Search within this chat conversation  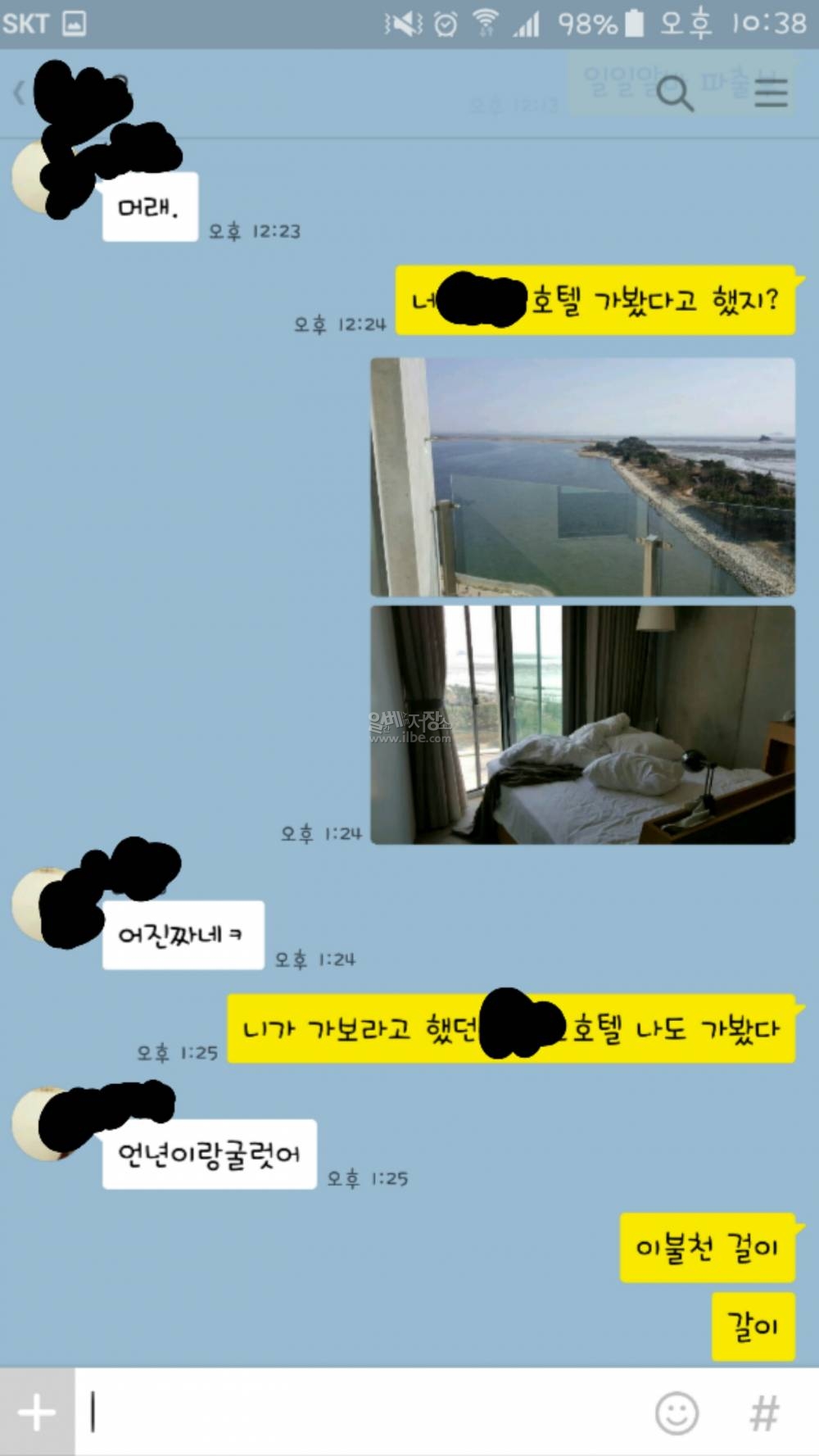(675, 93)
